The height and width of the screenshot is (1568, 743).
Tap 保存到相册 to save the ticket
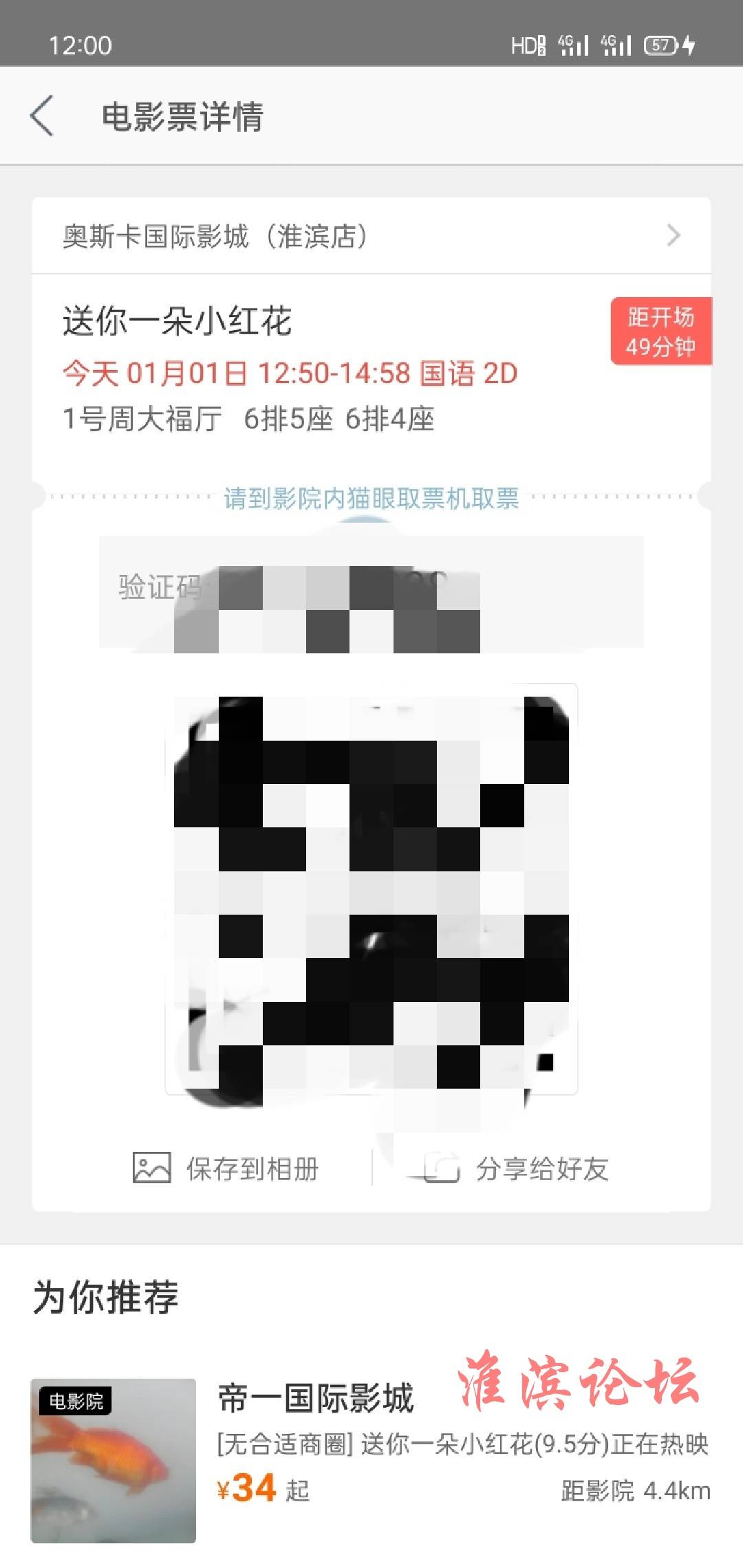[x=226, y=1168]
